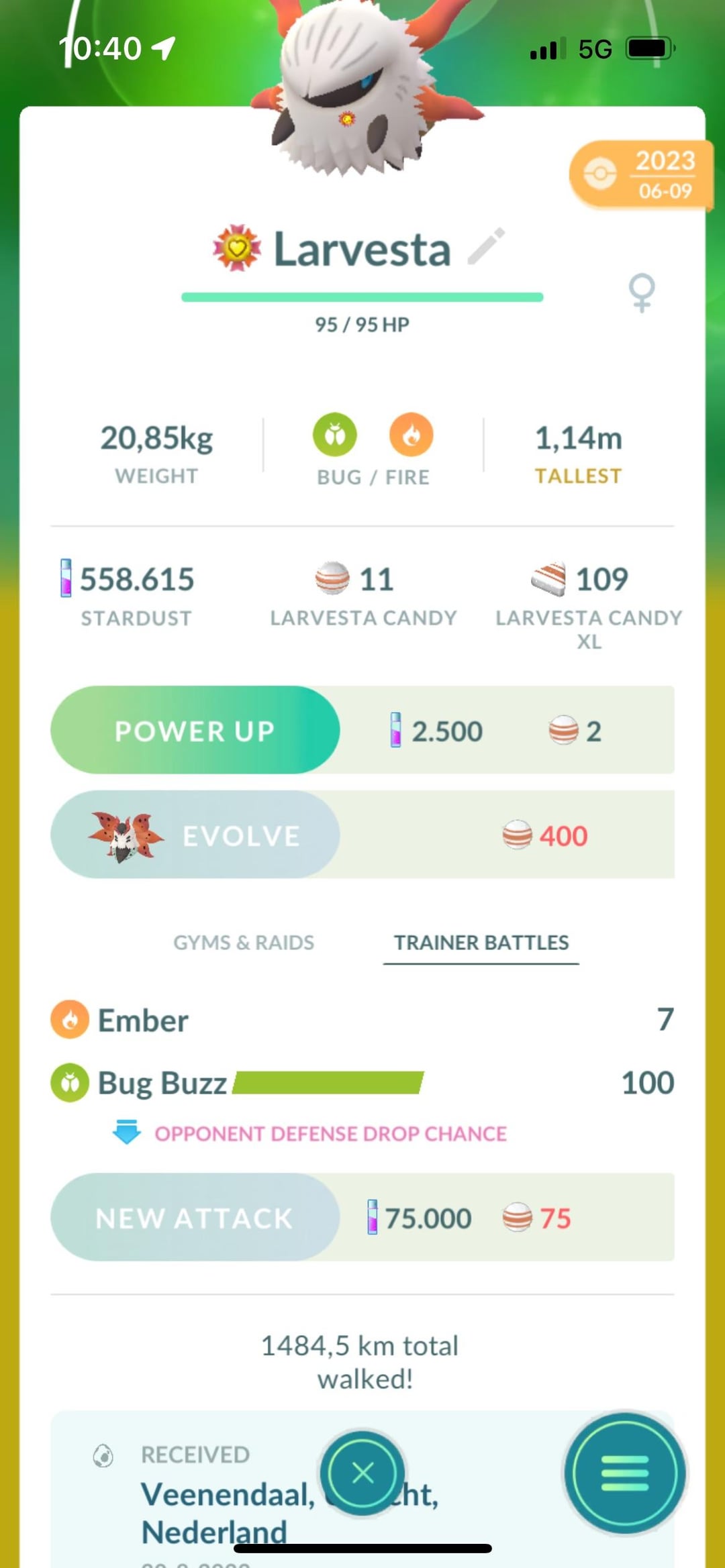This screenshot has height=1568, width=725.
Task: Open the best buddy ribbon next to Larvesta
Action: pyautogui.click(x=237, y=248)
